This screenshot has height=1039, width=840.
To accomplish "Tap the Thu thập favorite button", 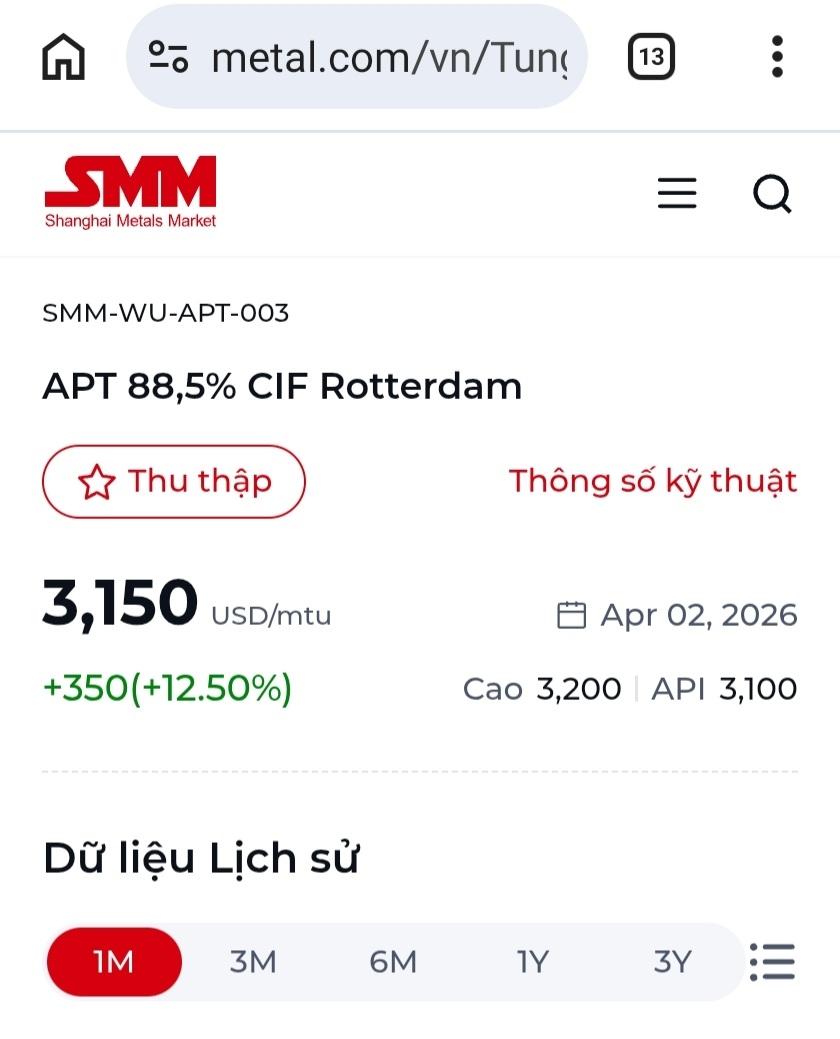I will [x=174, y=482].
